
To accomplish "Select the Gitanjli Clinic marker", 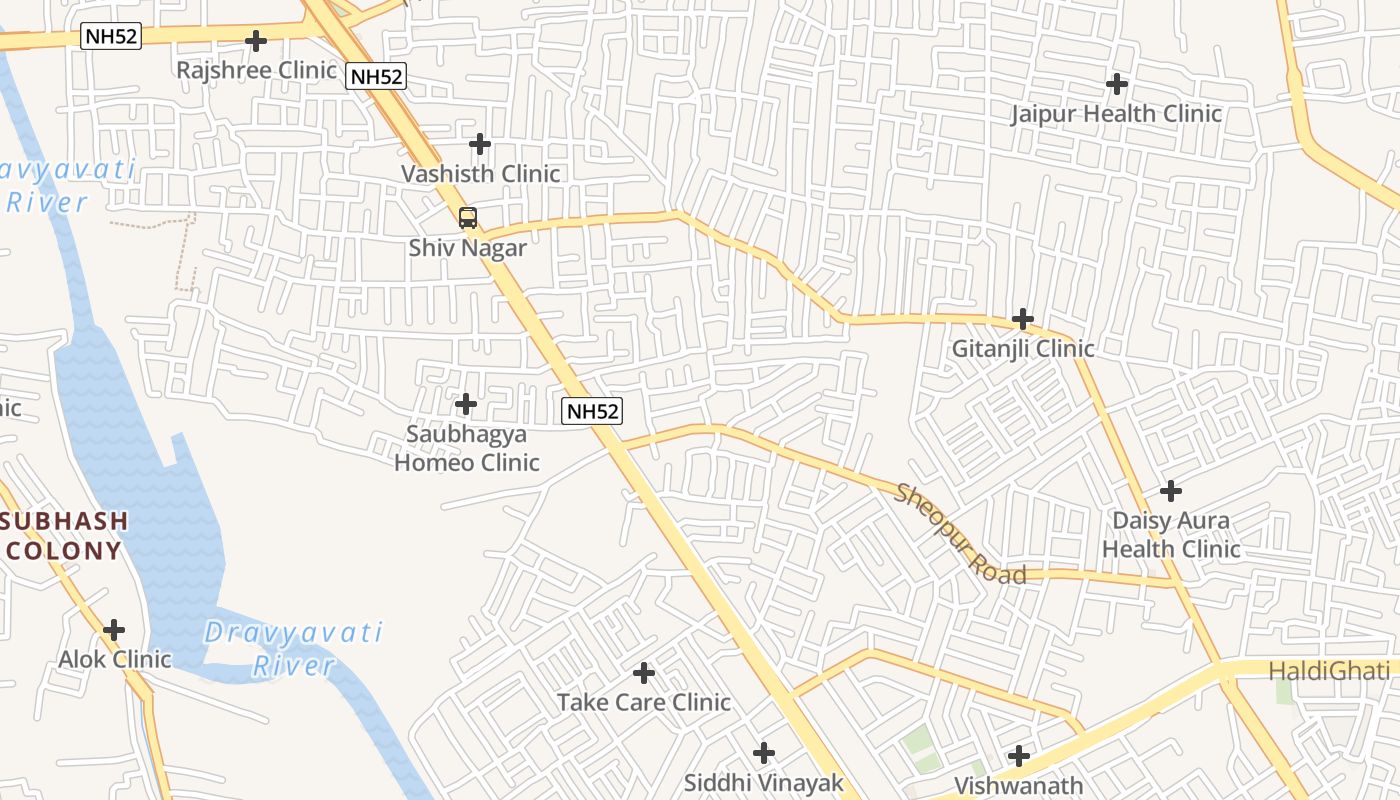I will (1022, 320).
